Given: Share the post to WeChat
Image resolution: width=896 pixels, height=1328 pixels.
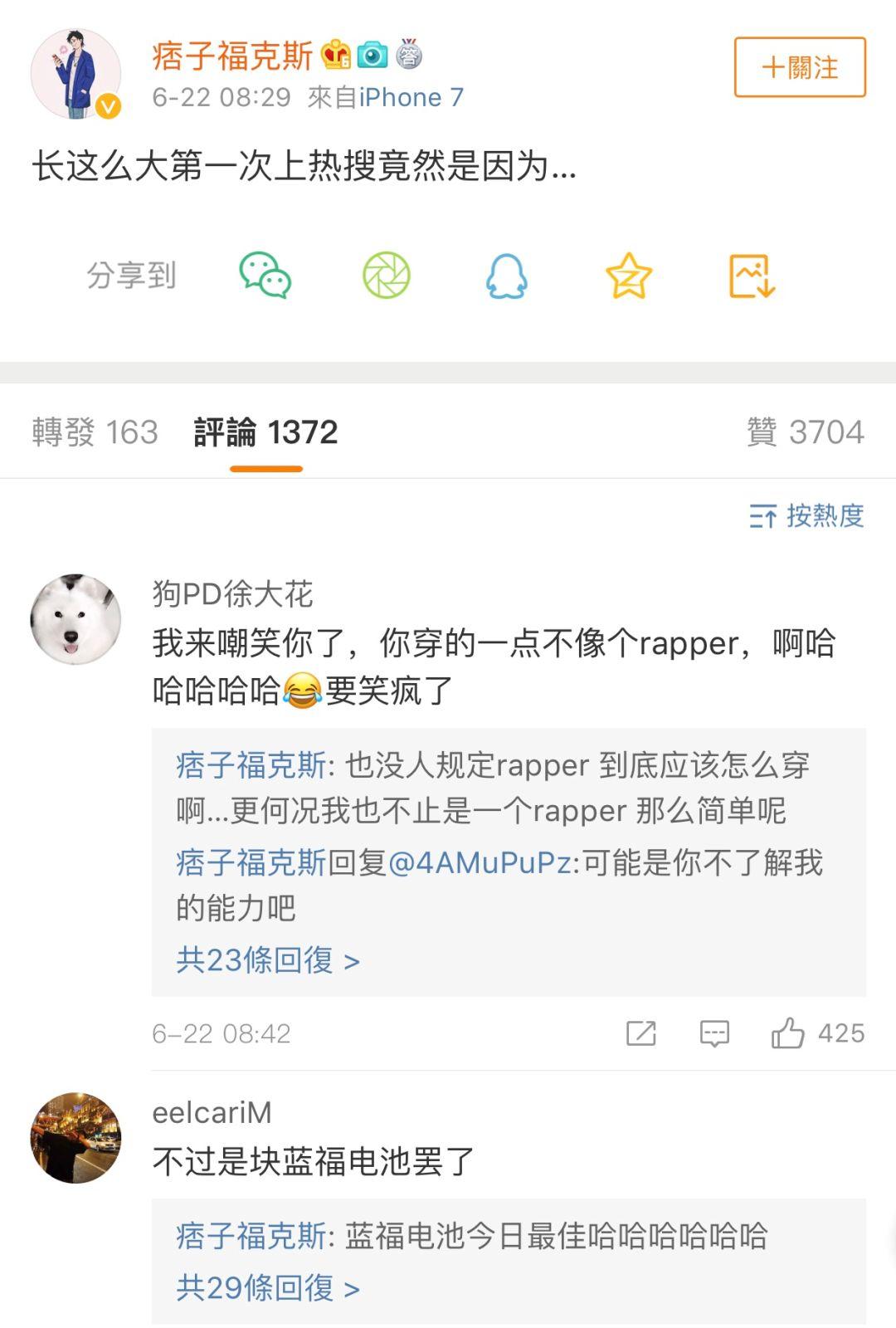Looking at the screenshot, I should pos(265,276).
